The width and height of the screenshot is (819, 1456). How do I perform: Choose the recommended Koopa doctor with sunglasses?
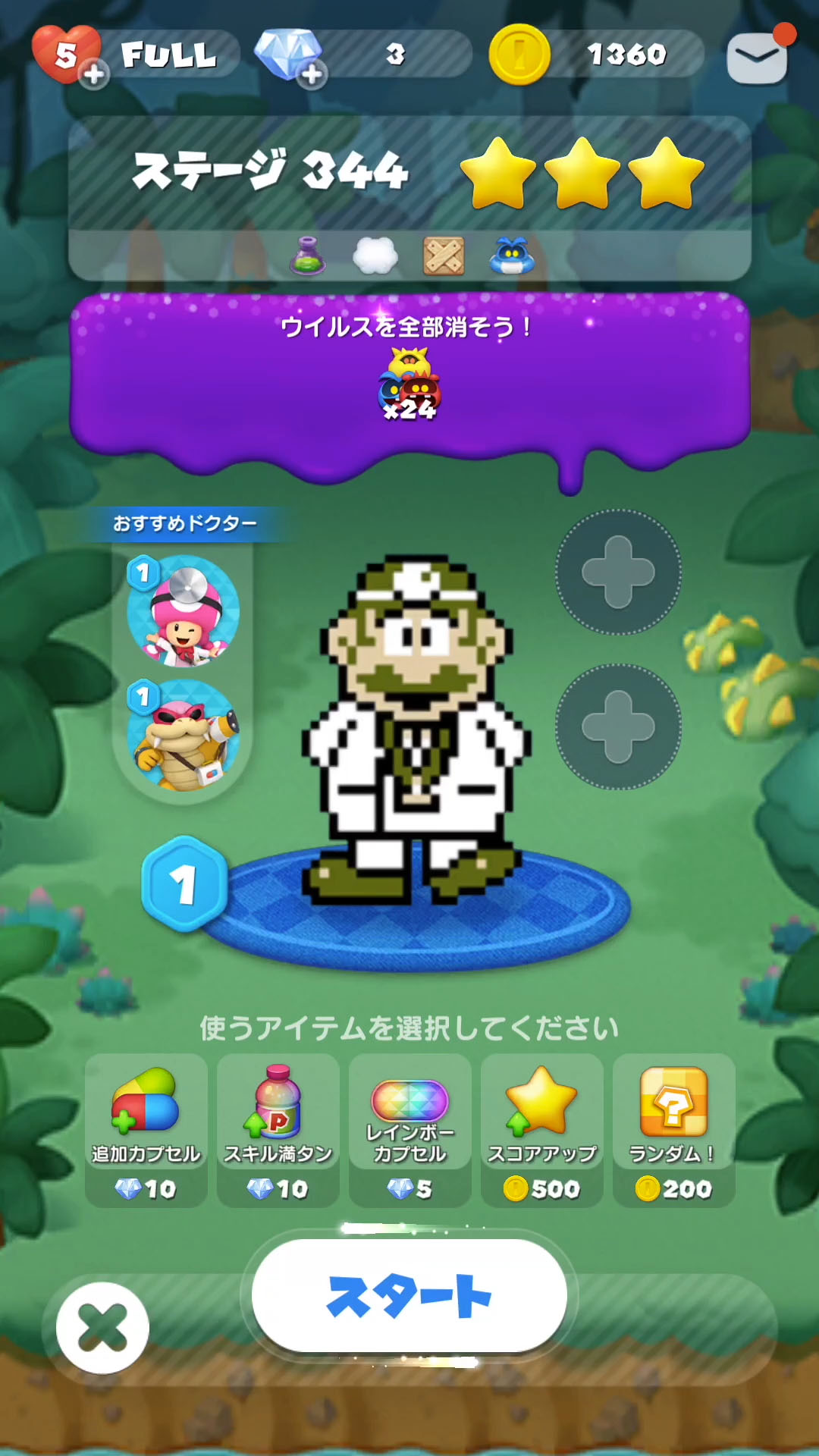tap(184, 736)
